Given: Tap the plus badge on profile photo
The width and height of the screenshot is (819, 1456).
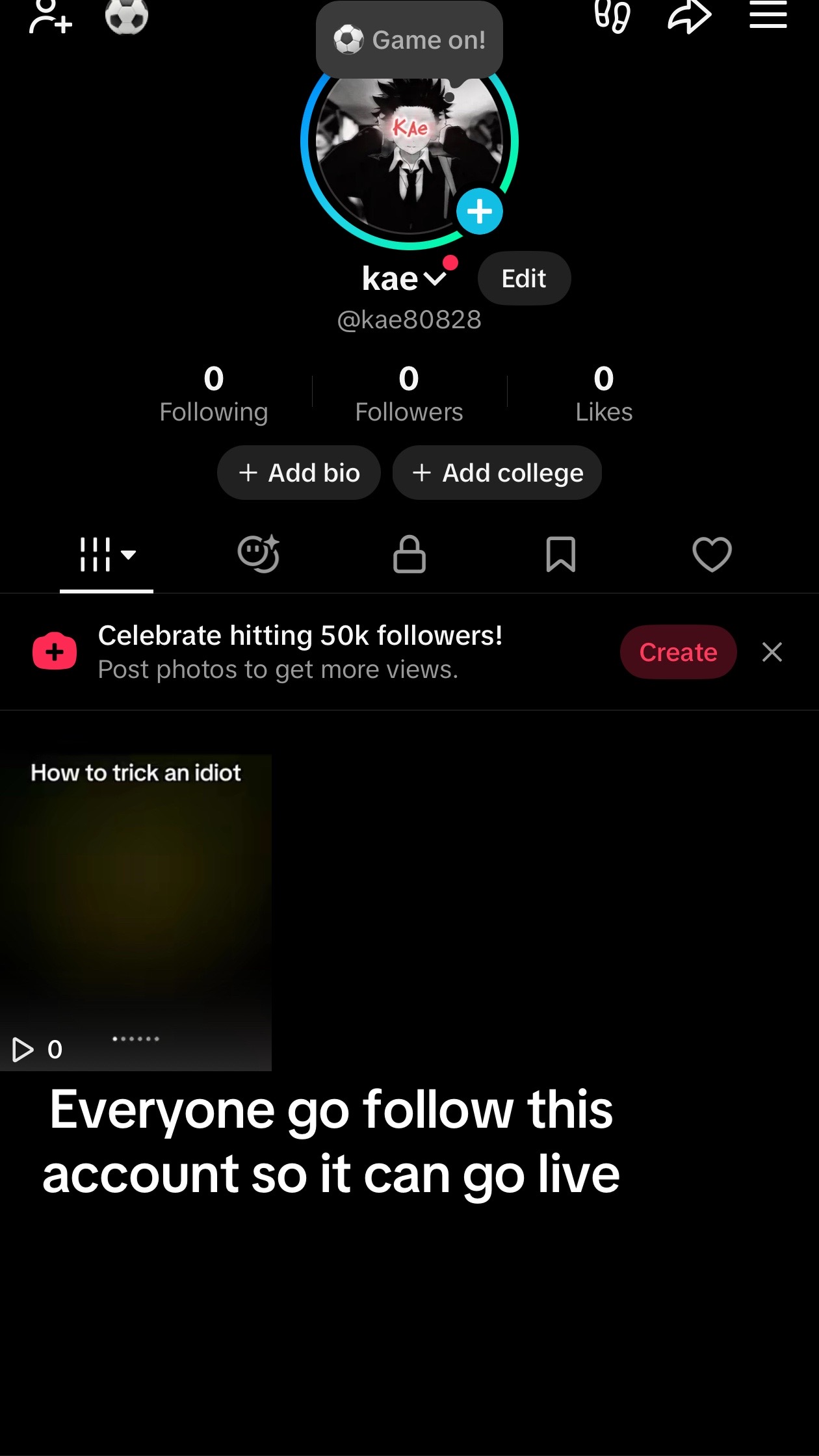Looking at the screenshot, I should tap(480, 211).
